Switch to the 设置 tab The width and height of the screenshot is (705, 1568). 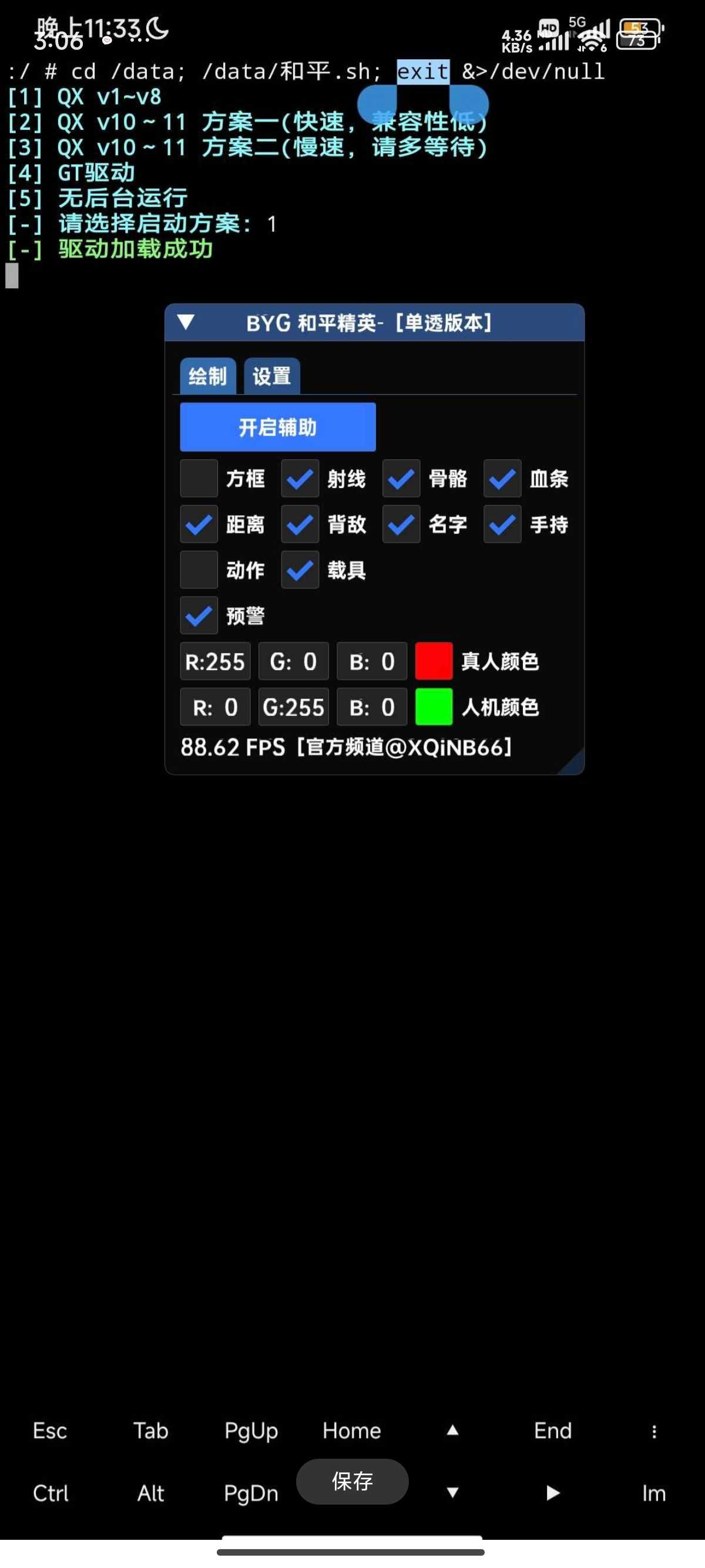271,376
